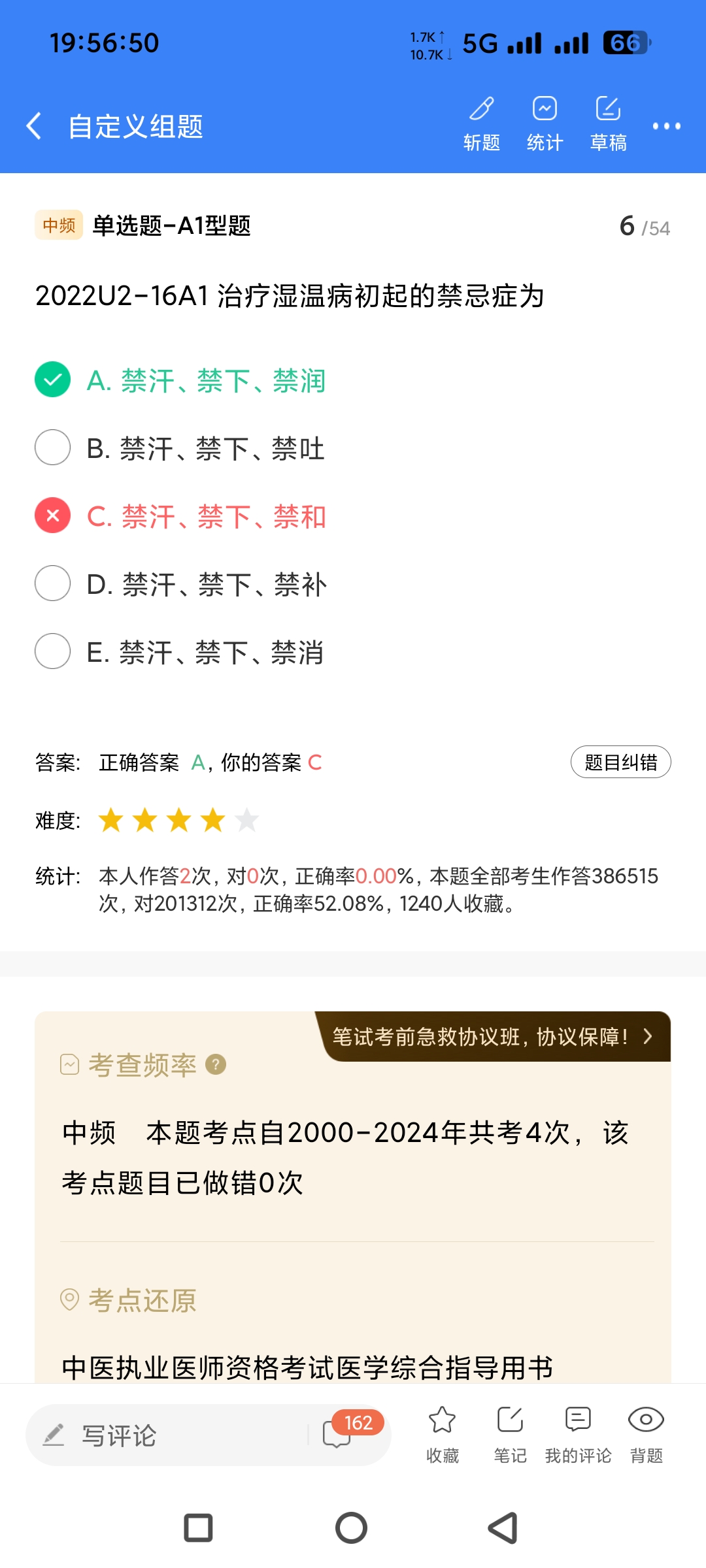706x1568 pixels.
Task: View 我的评论
Action: [x=578, y=1433]
